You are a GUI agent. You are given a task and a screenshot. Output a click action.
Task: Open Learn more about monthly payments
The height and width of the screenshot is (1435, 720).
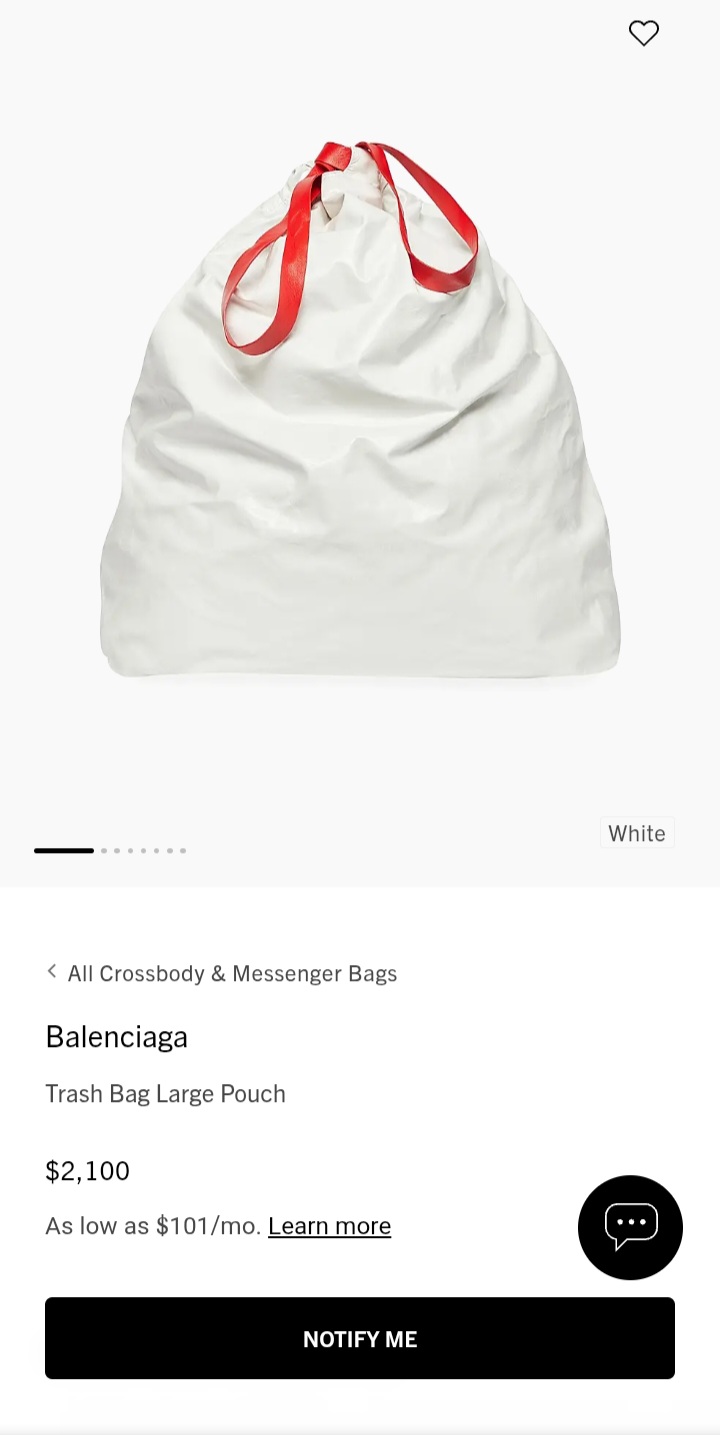point(329,1226)
